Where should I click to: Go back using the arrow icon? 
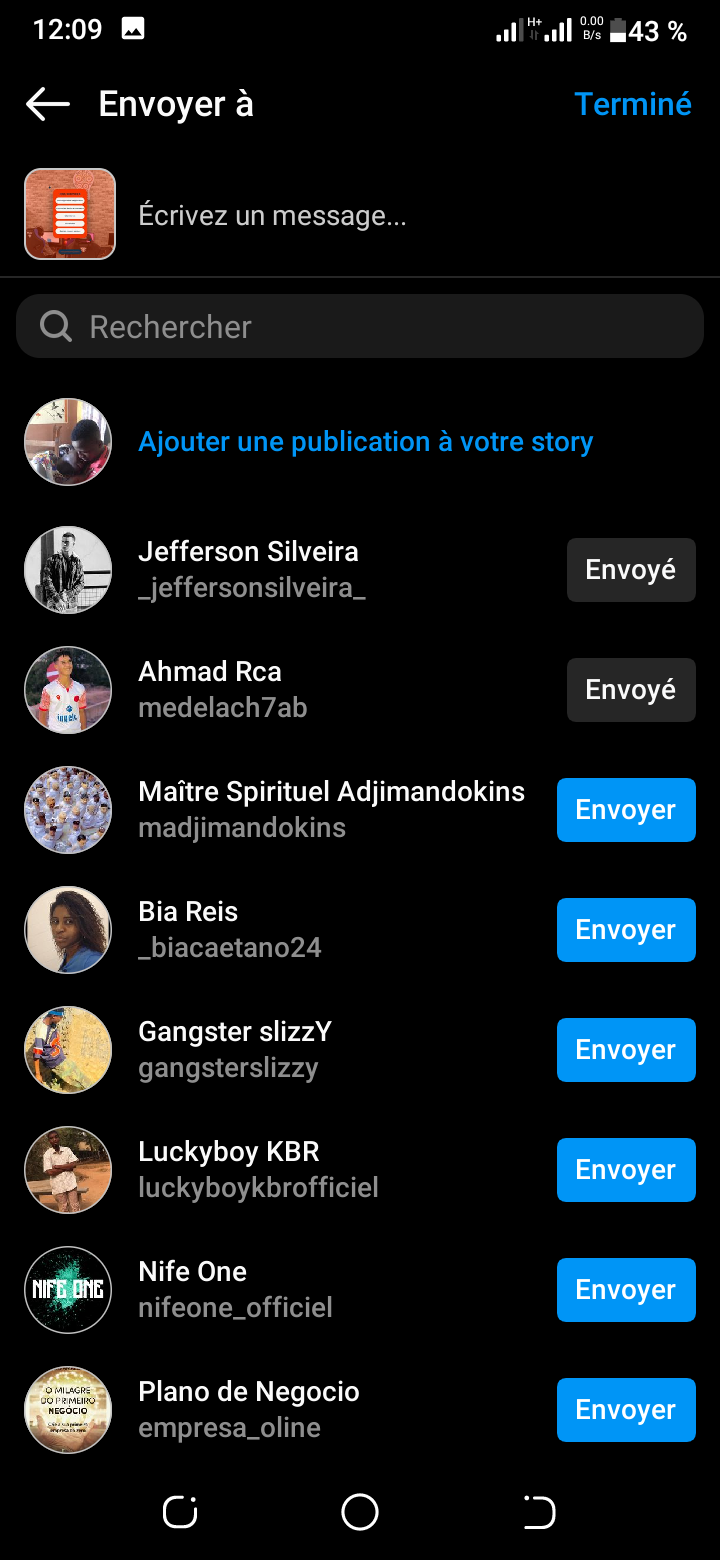pos(47,104)
